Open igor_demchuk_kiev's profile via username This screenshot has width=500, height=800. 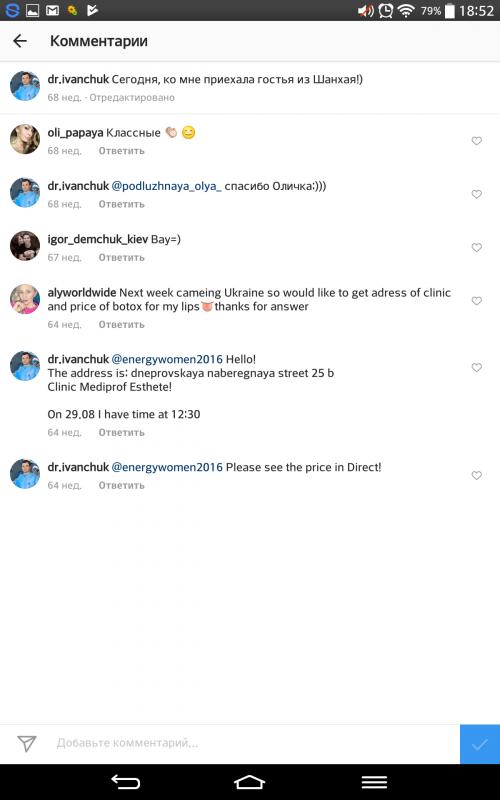pyautogui.click(x=98, y=239)
